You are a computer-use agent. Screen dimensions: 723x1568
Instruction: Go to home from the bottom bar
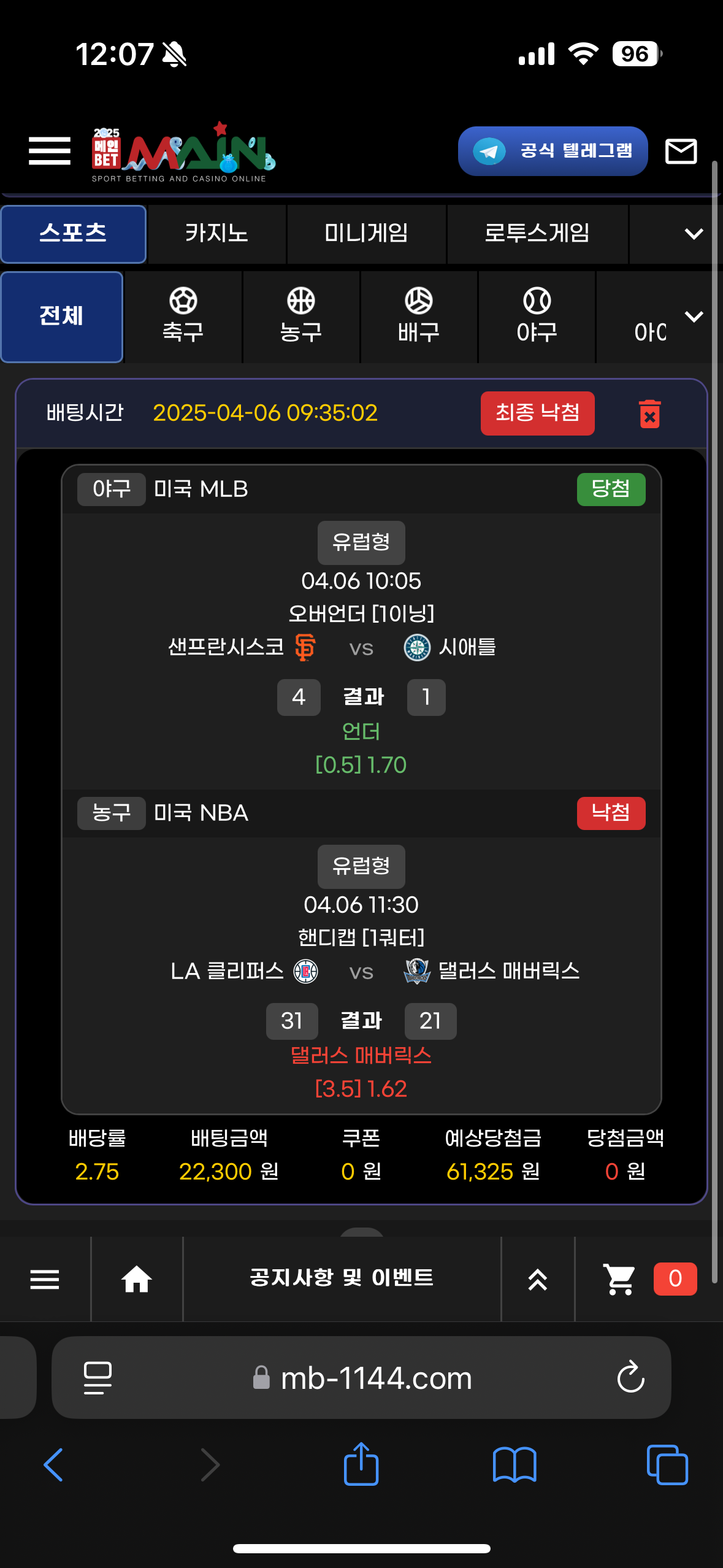(x=136, y=1279)
